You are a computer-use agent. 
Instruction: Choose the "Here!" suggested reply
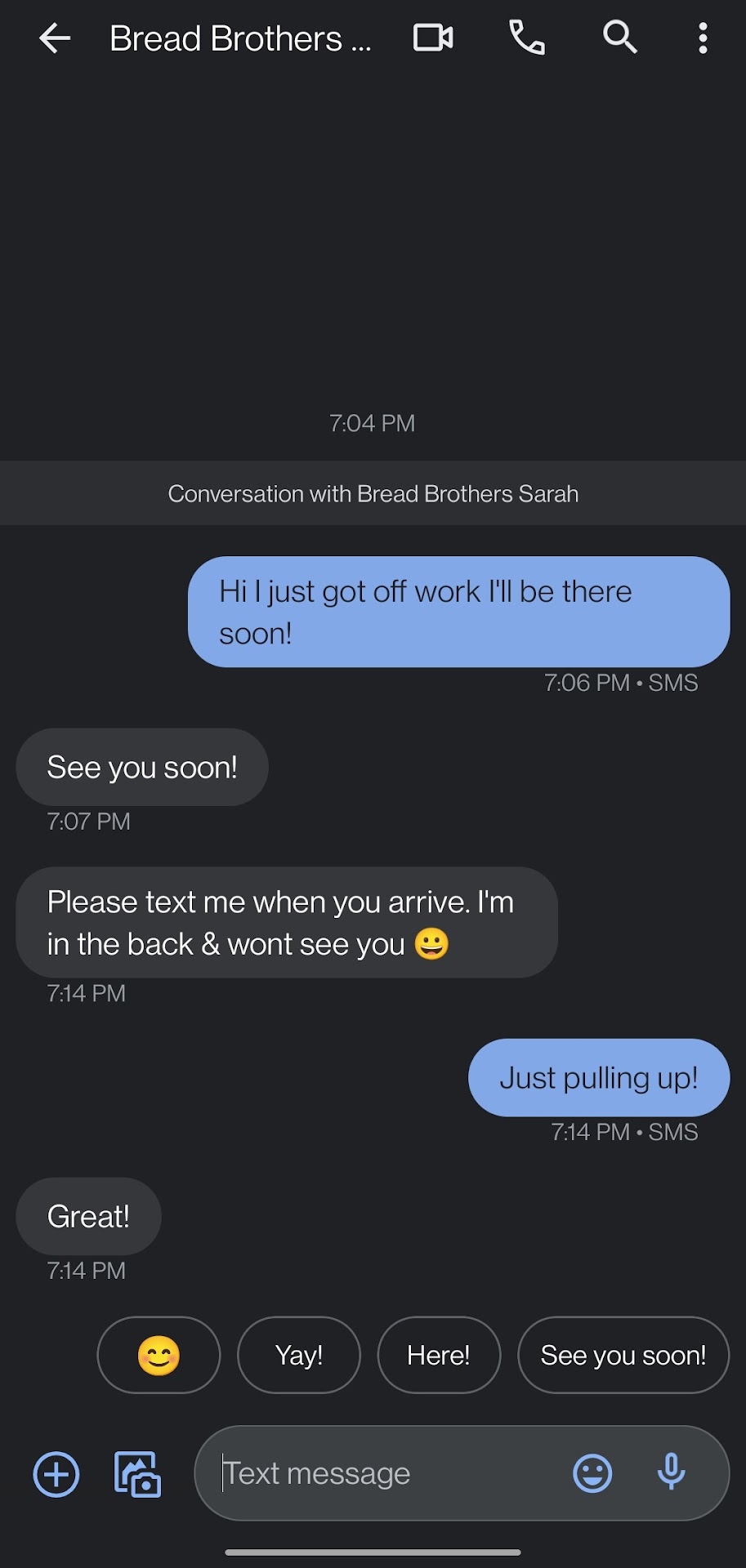pos(438,1355)
